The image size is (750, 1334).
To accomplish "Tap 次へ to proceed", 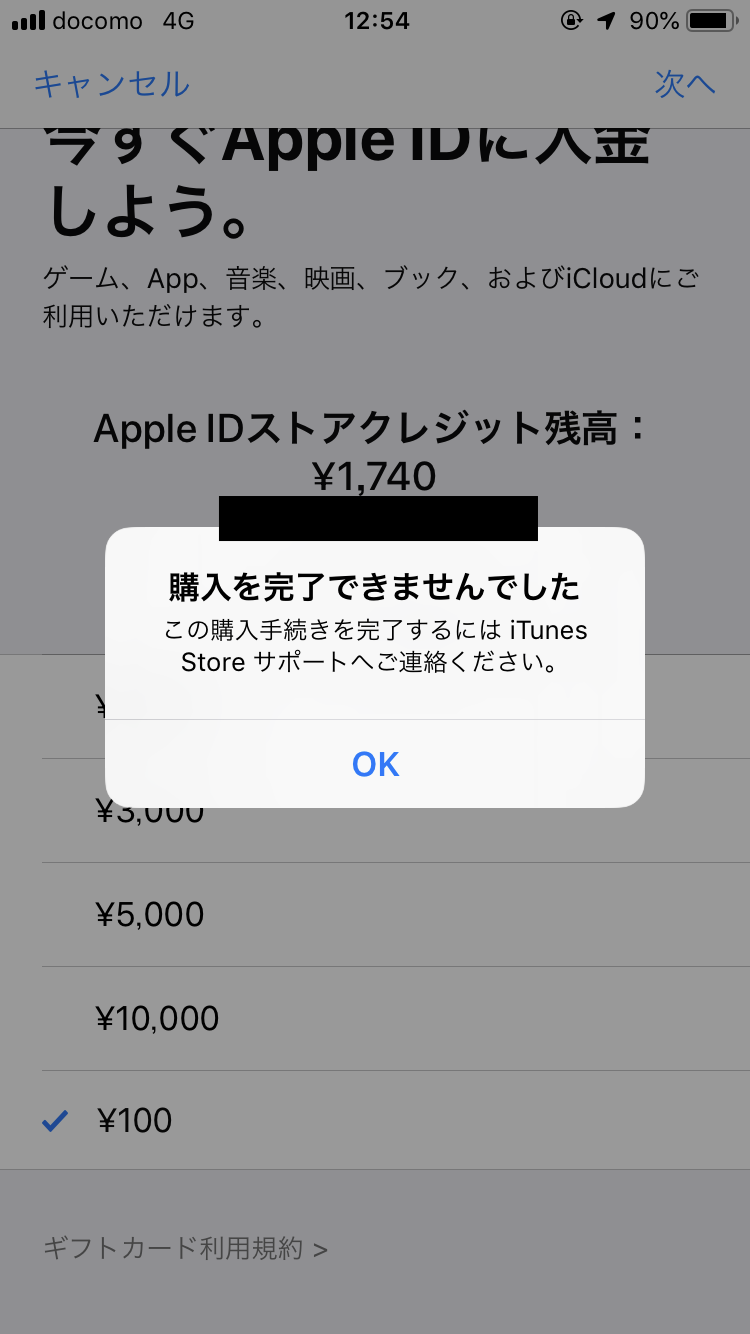I will [685, 84].
